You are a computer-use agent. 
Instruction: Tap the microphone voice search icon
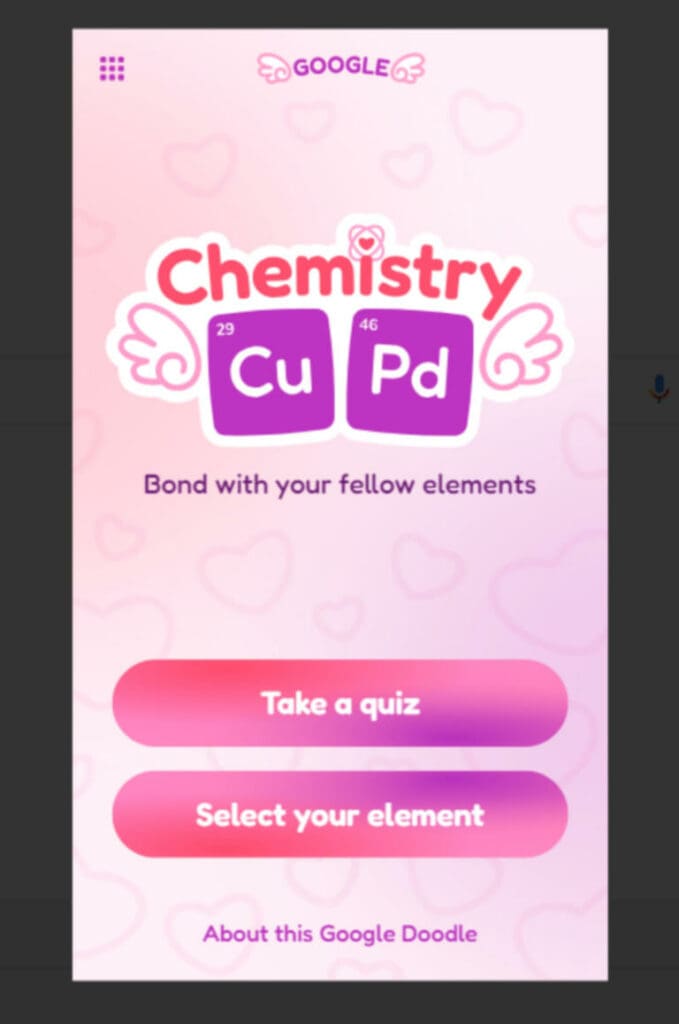click(x=658, y=388)
